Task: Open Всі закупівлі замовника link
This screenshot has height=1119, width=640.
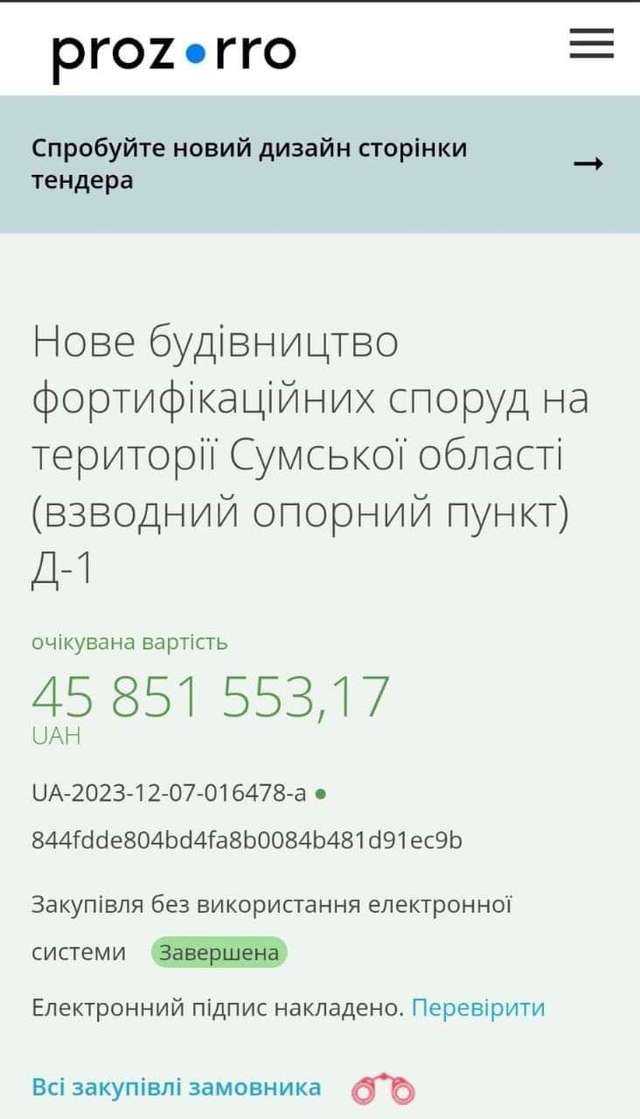Action: [176, 1087]
